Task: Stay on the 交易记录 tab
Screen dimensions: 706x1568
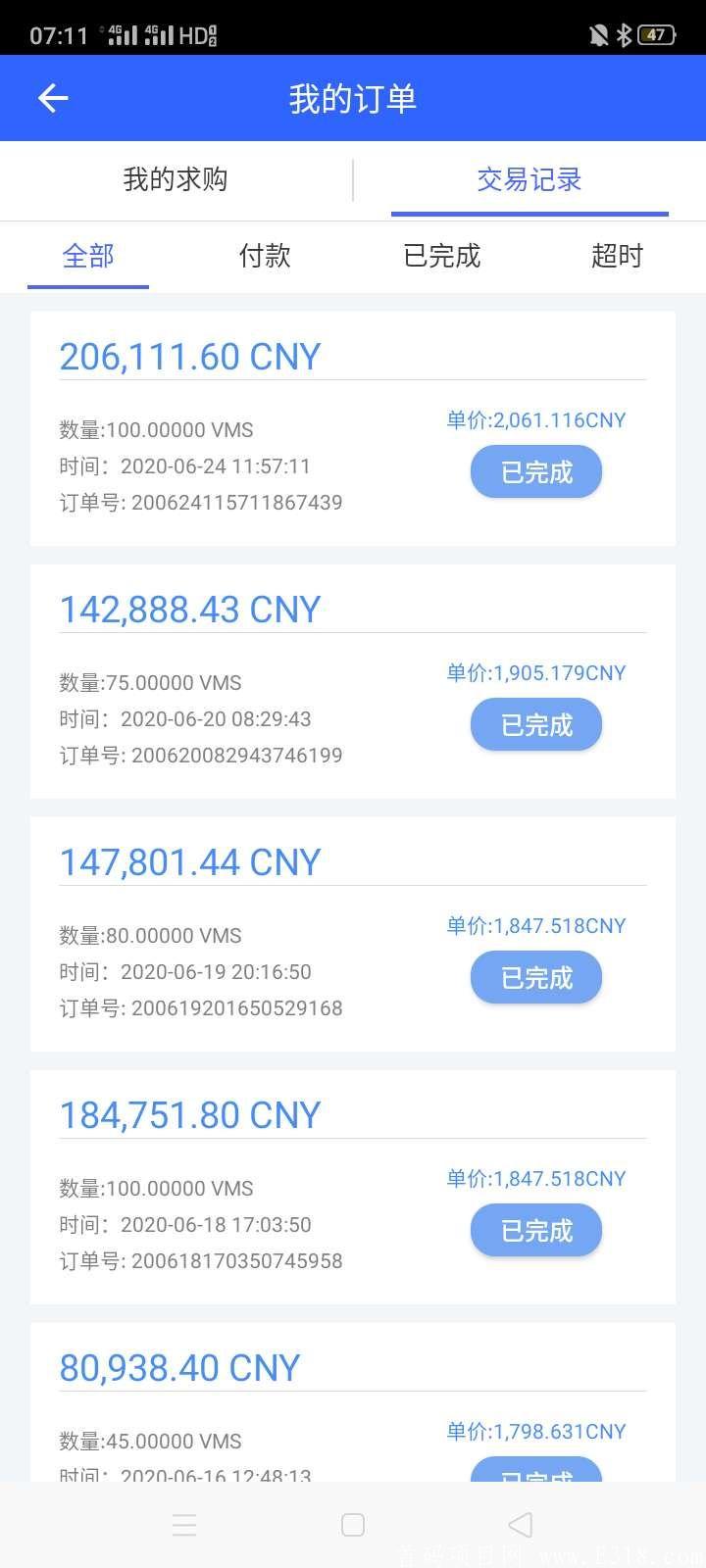Action: click(x=529, y=180)
